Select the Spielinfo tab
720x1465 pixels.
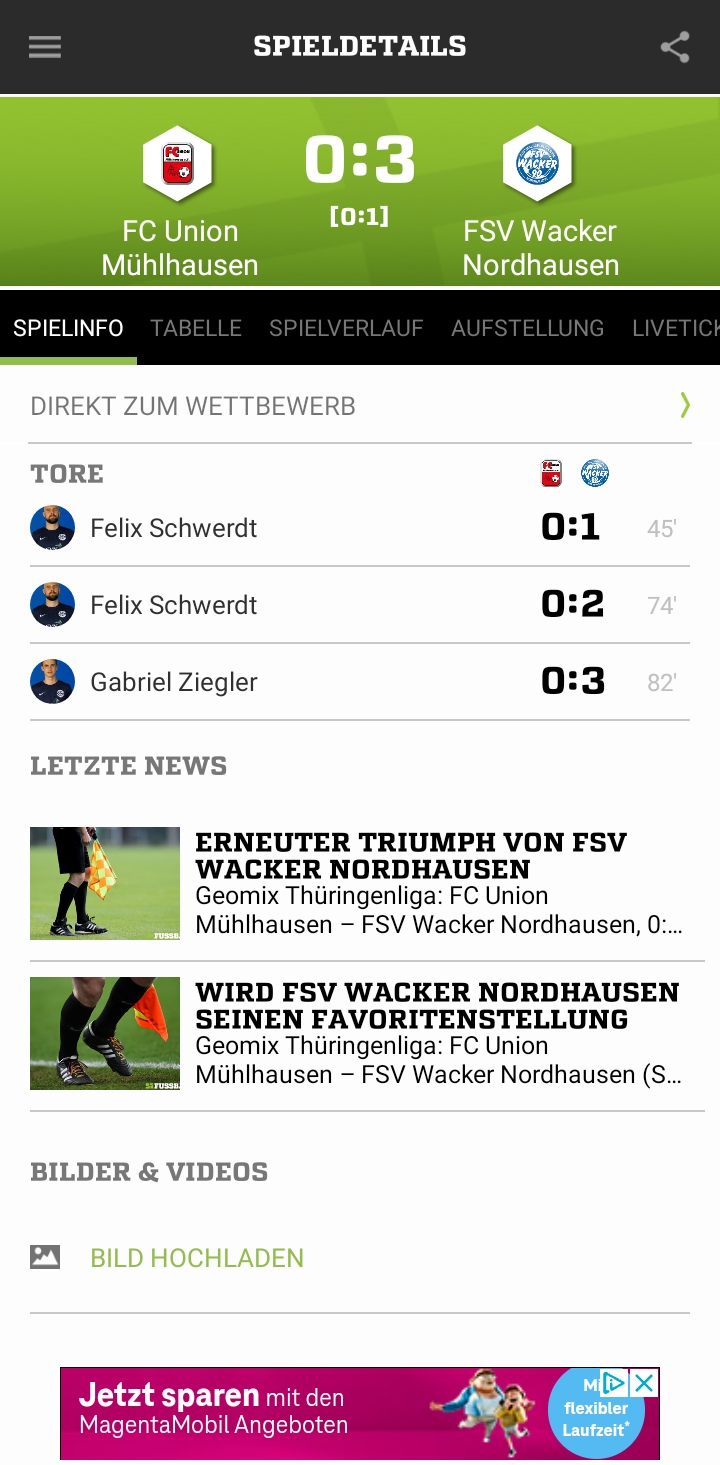[x=68, y=328]
